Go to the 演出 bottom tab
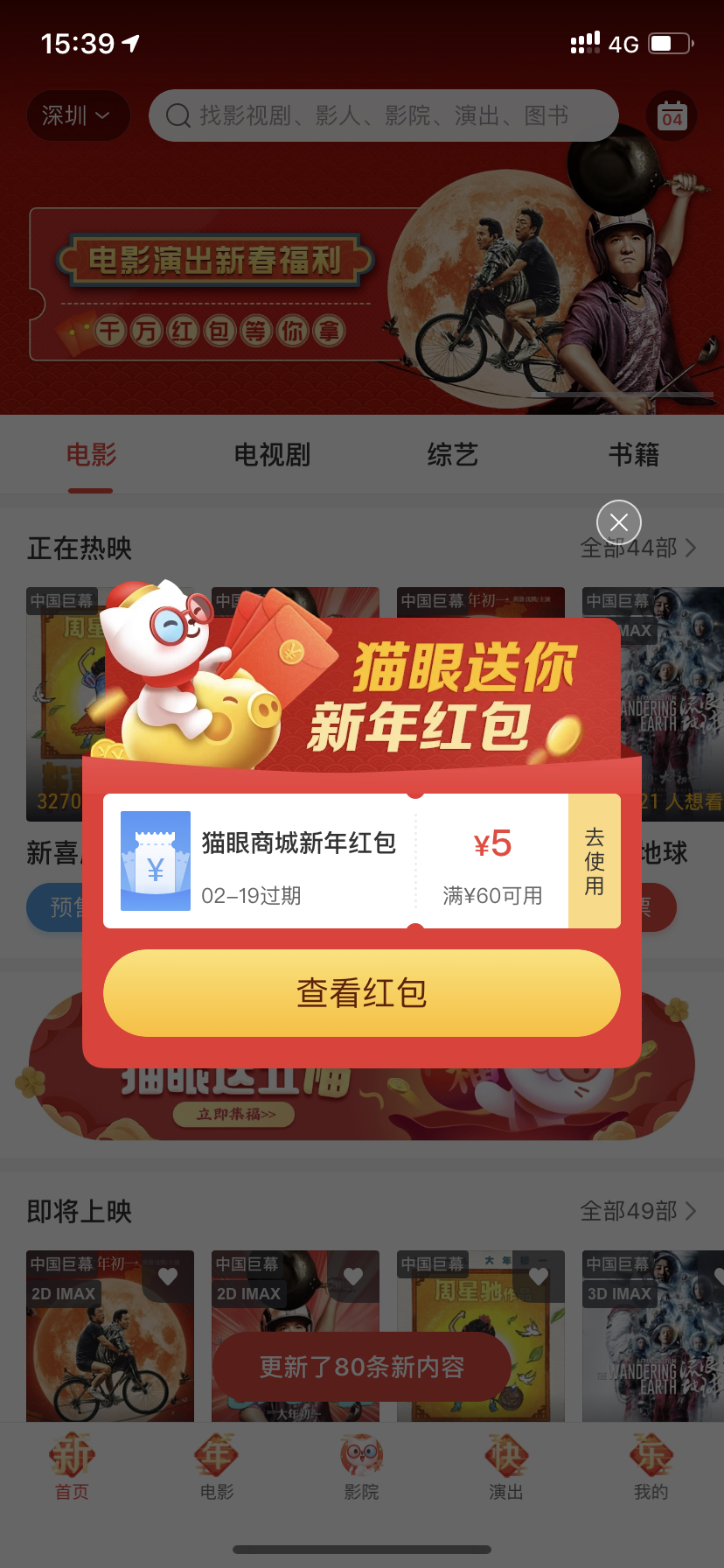The image size is (724, 1568). coord(506,1467)
